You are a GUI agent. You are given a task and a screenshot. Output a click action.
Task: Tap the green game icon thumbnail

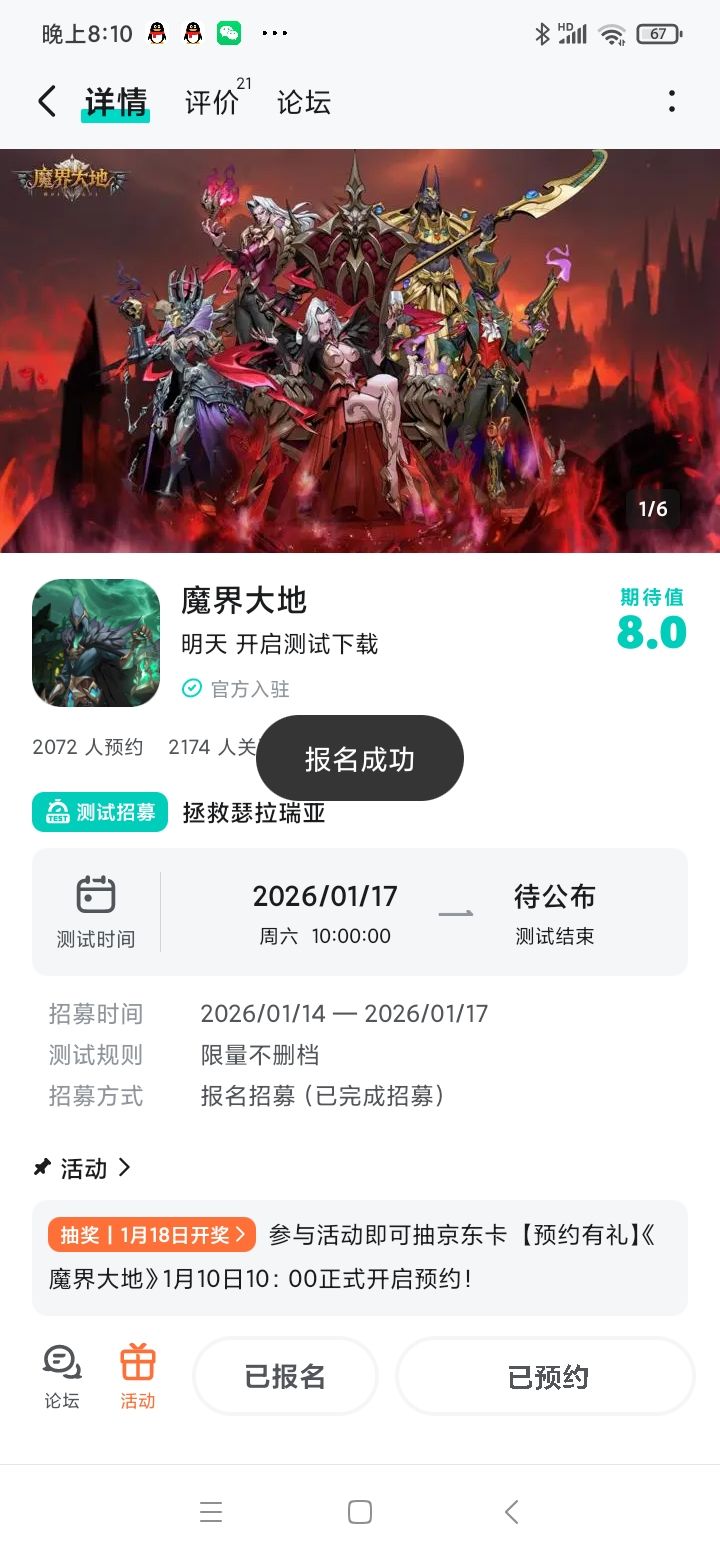[96, 642]
